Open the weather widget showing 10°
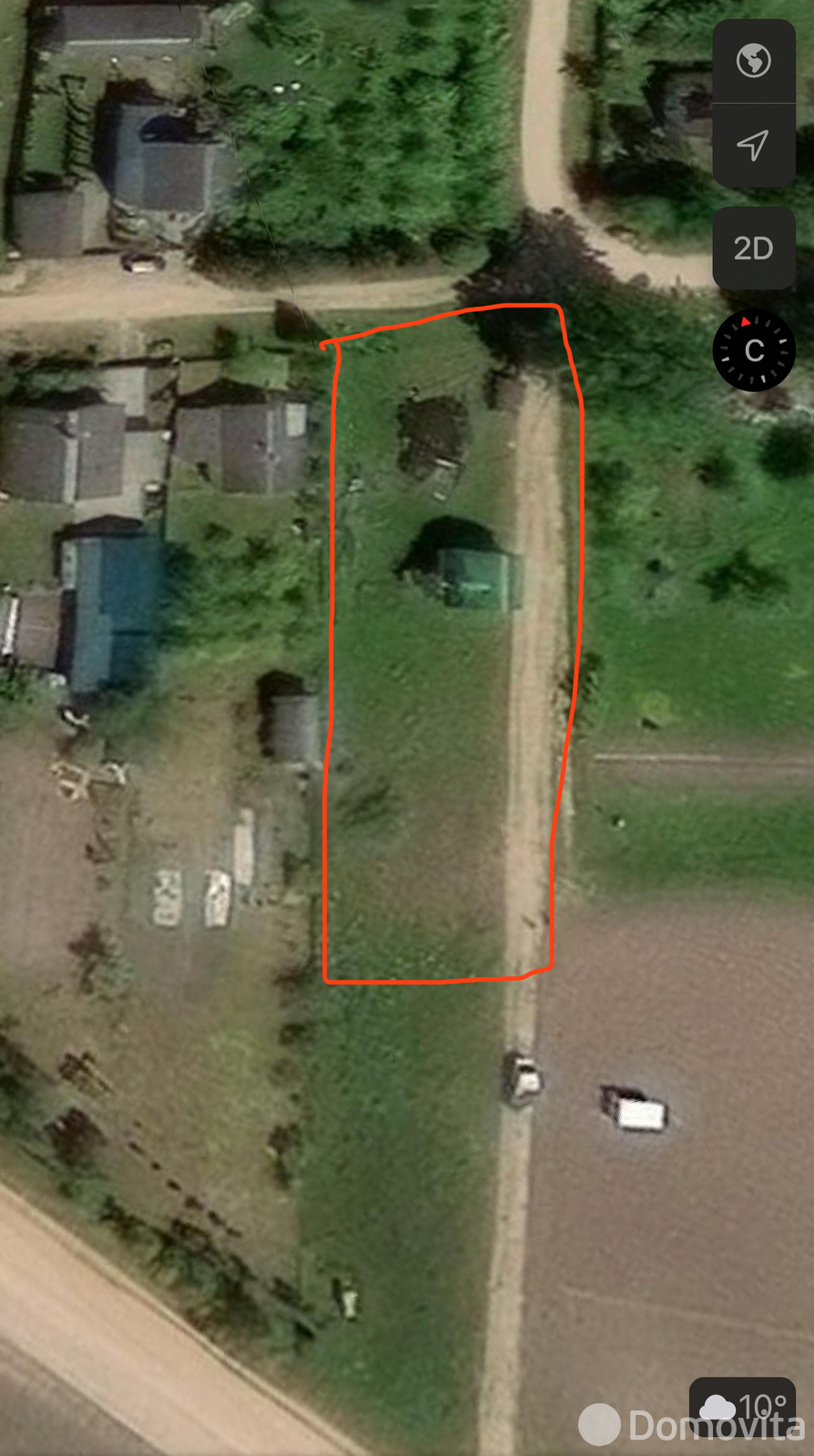 (743, 1406)
